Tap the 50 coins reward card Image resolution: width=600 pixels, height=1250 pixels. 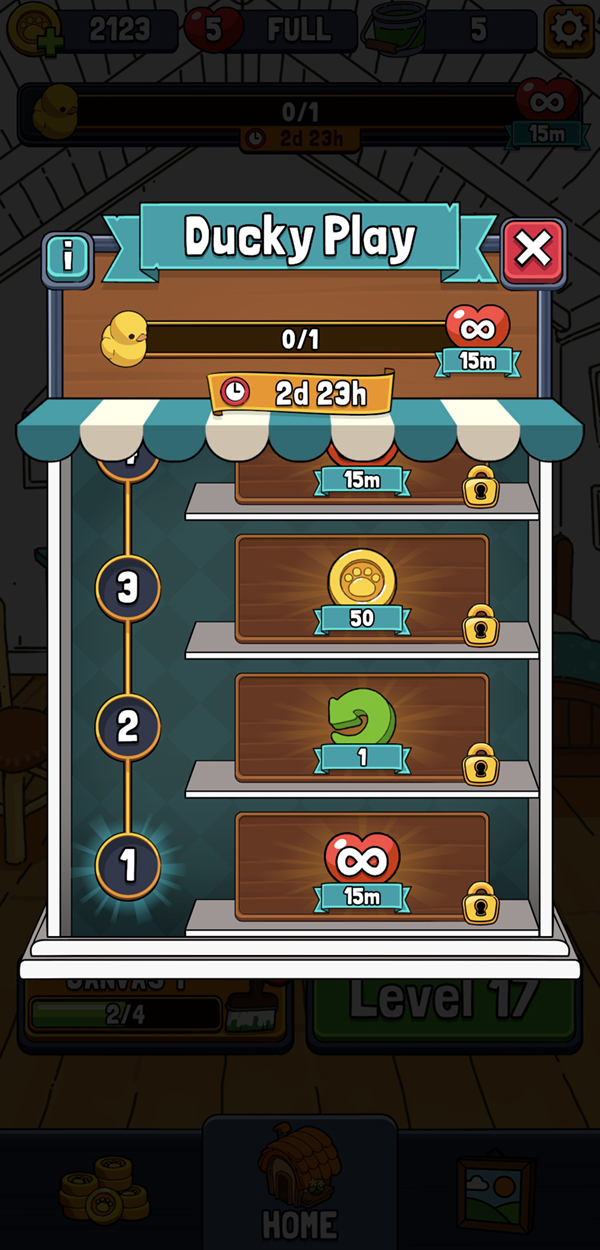pyautogui.click(x=361, y=588)
